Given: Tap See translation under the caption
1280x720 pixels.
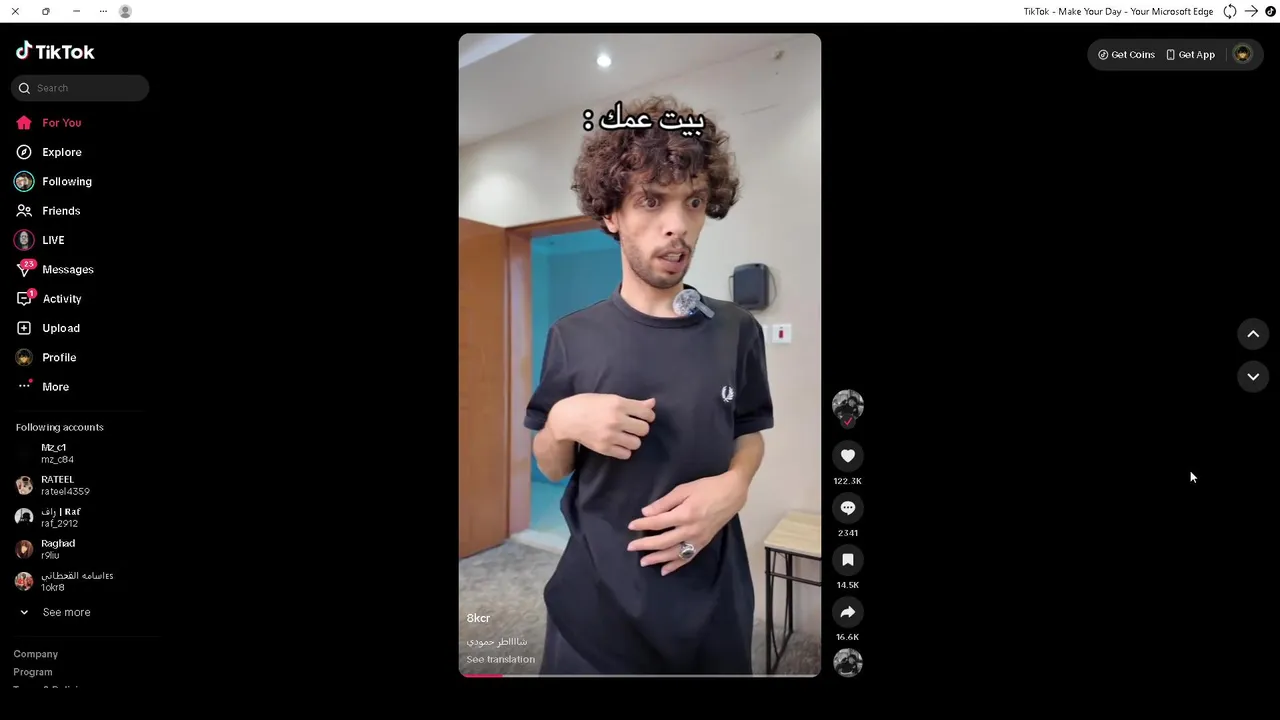Looking at the screenshot, I should click(500, 659).
